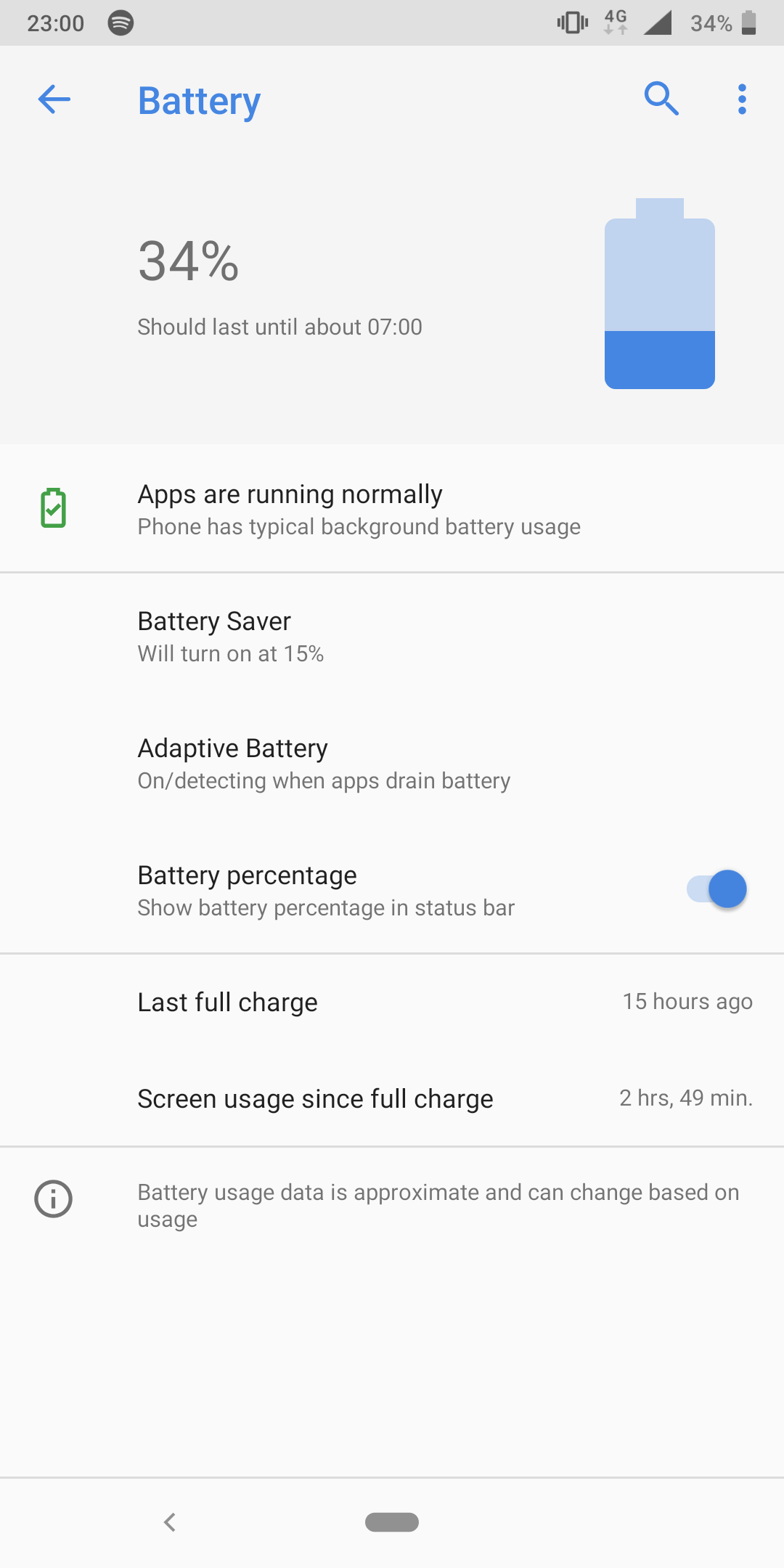This screenshot has width=784, height=1568.
Task: Tap the system back chevron
Action: (x=170, y=1522)
